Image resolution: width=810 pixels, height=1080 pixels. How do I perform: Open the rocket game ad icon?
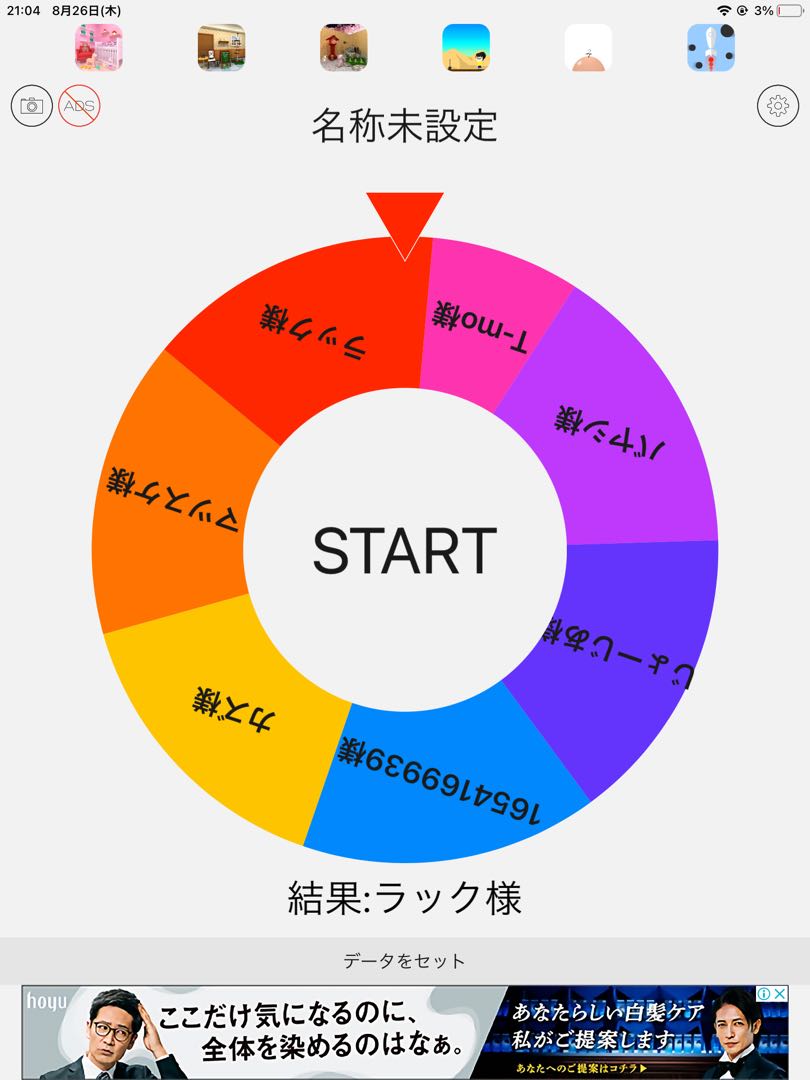(711, 47)
